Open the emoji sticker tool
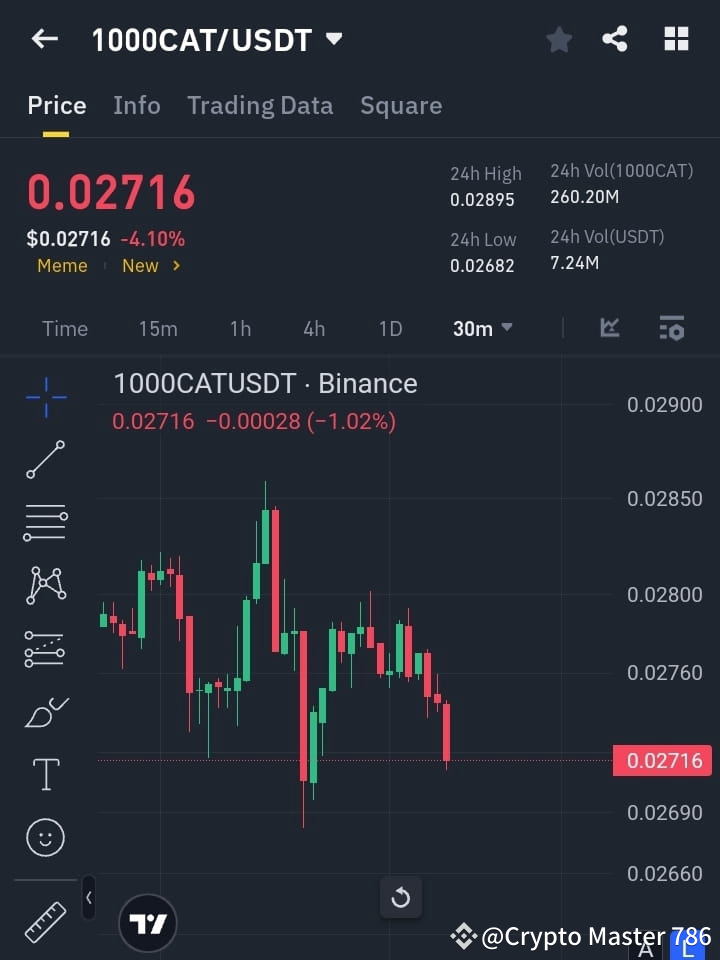The height and width of the screenshot is (960, 720). pos(45,837)
